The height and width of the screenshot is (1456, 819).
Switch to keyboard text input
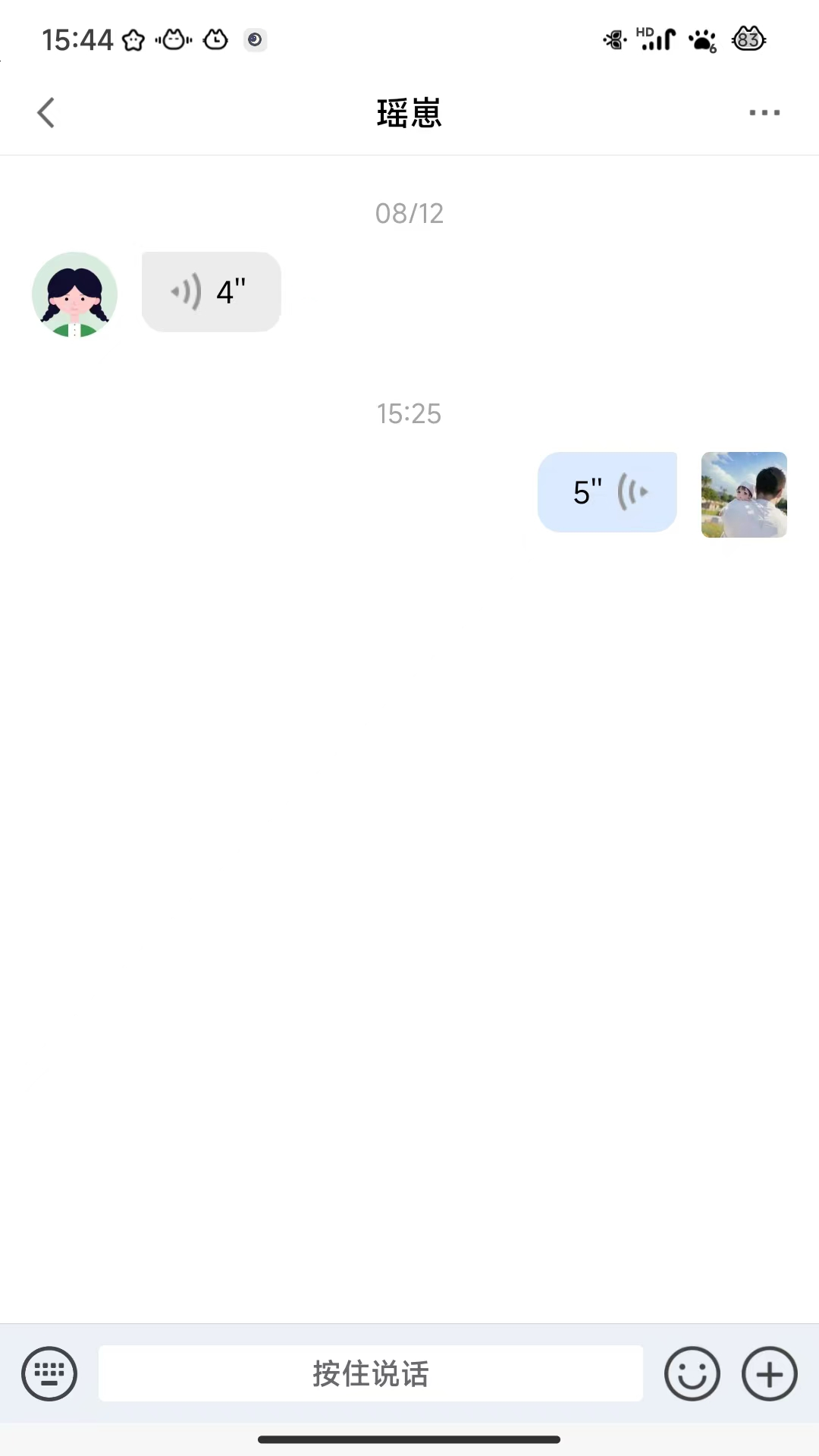point(49,1373)
